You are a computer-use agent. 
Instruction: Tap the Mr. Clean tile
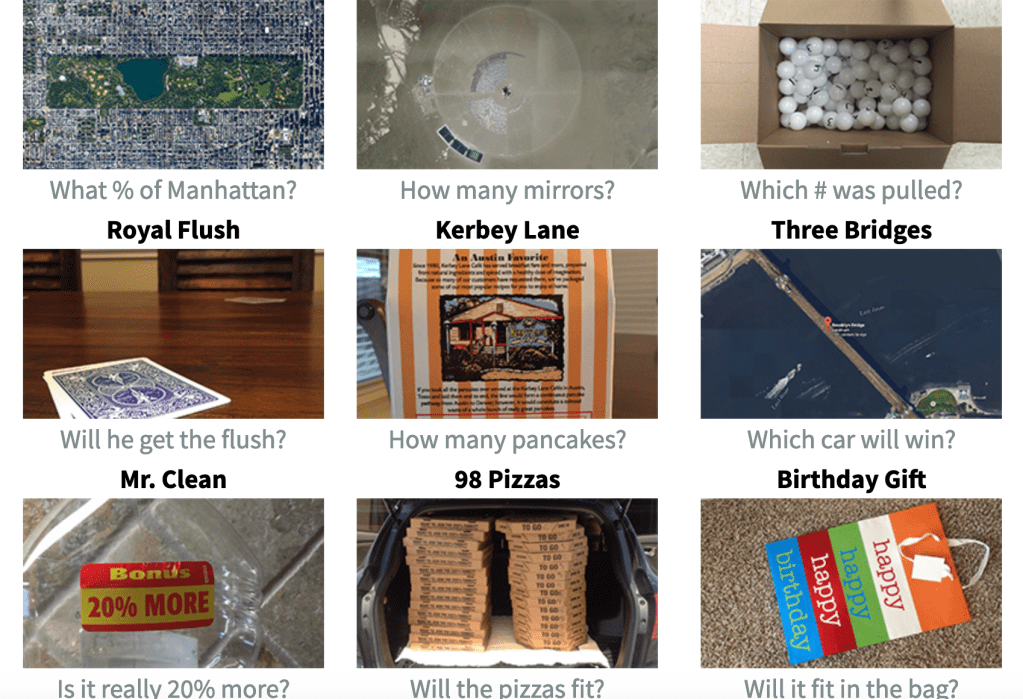click(173, 582)
